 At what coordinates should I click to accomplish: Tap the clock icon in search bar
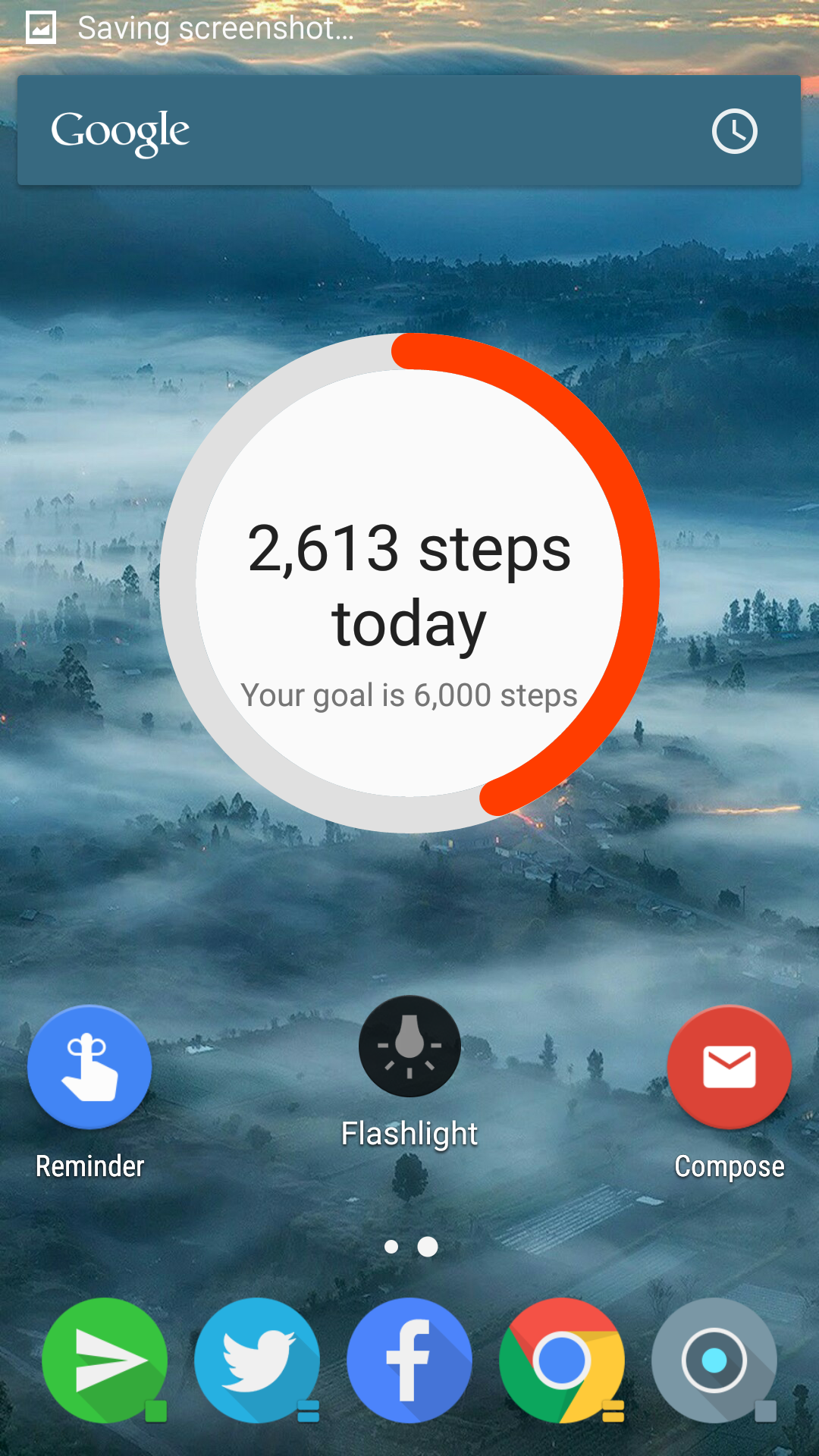coord(734,131)
